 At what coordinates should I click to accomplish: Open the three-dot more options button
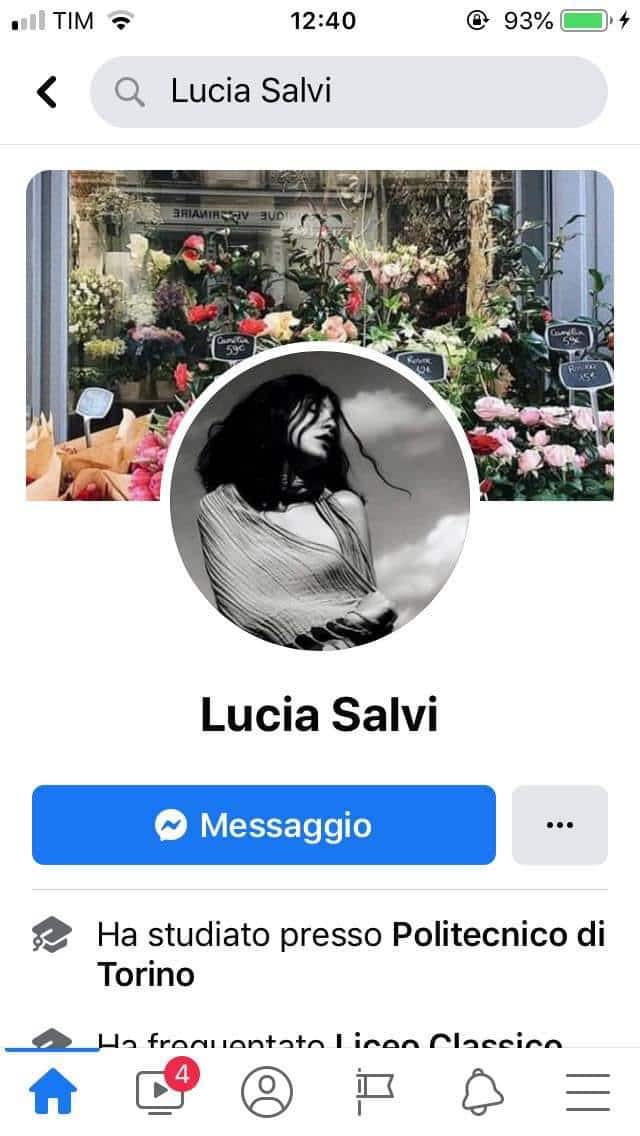pos(560,825)
